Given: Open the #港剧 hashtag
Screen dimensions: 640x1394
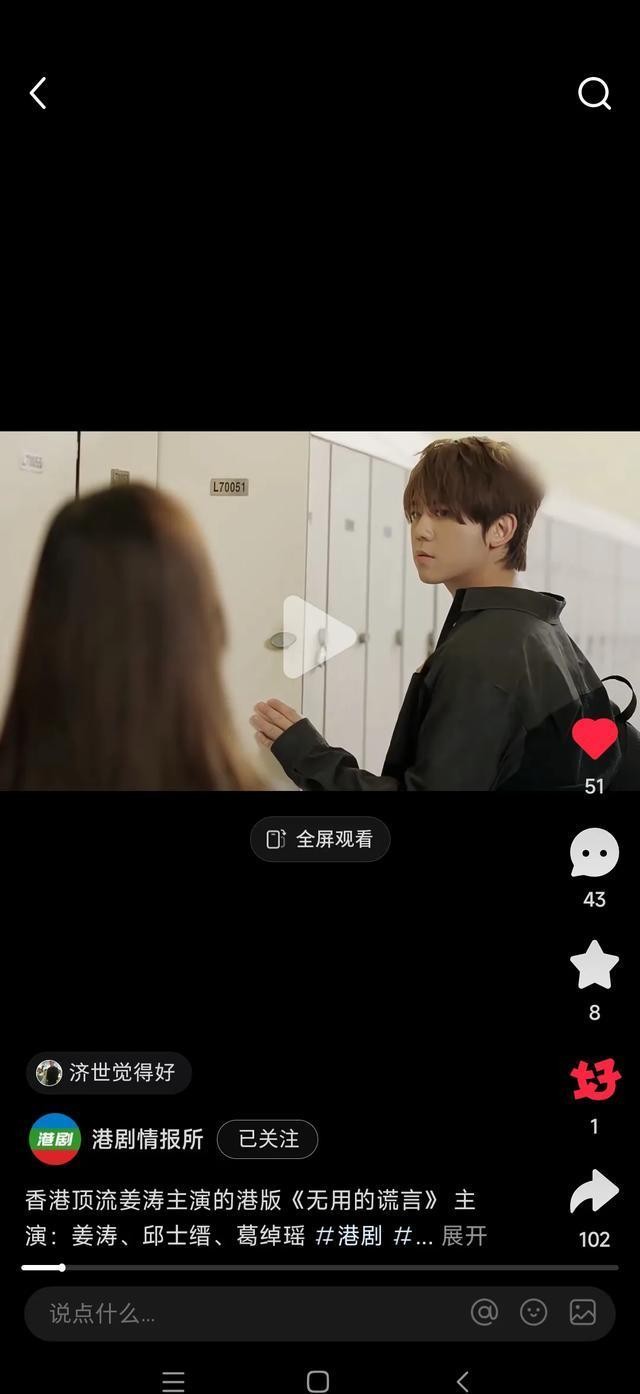Looking at the screenshot, I should click(349, 1236).
